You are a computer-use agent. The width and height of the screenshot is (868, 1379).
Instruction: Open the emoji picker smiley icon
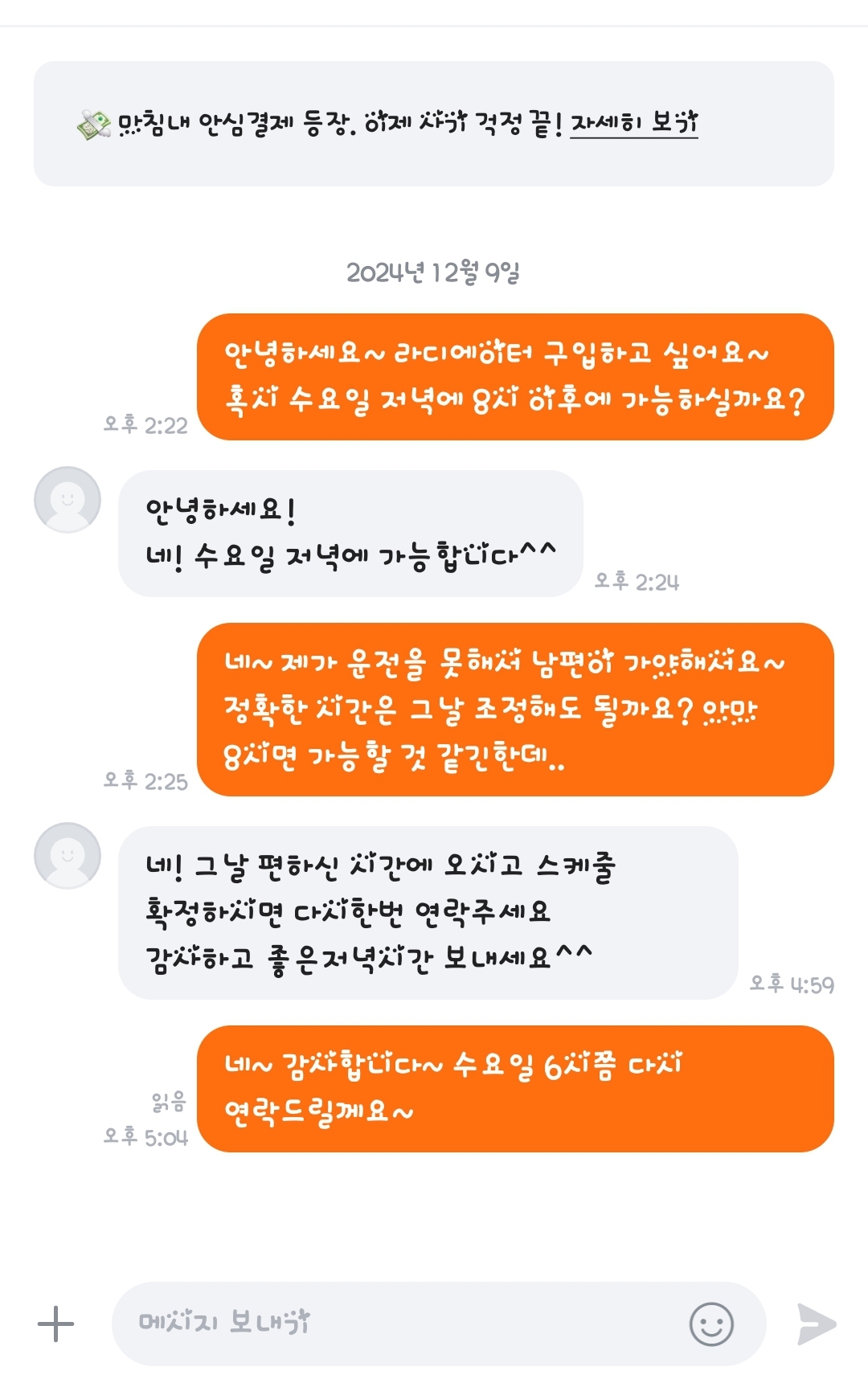point(711,1324)
